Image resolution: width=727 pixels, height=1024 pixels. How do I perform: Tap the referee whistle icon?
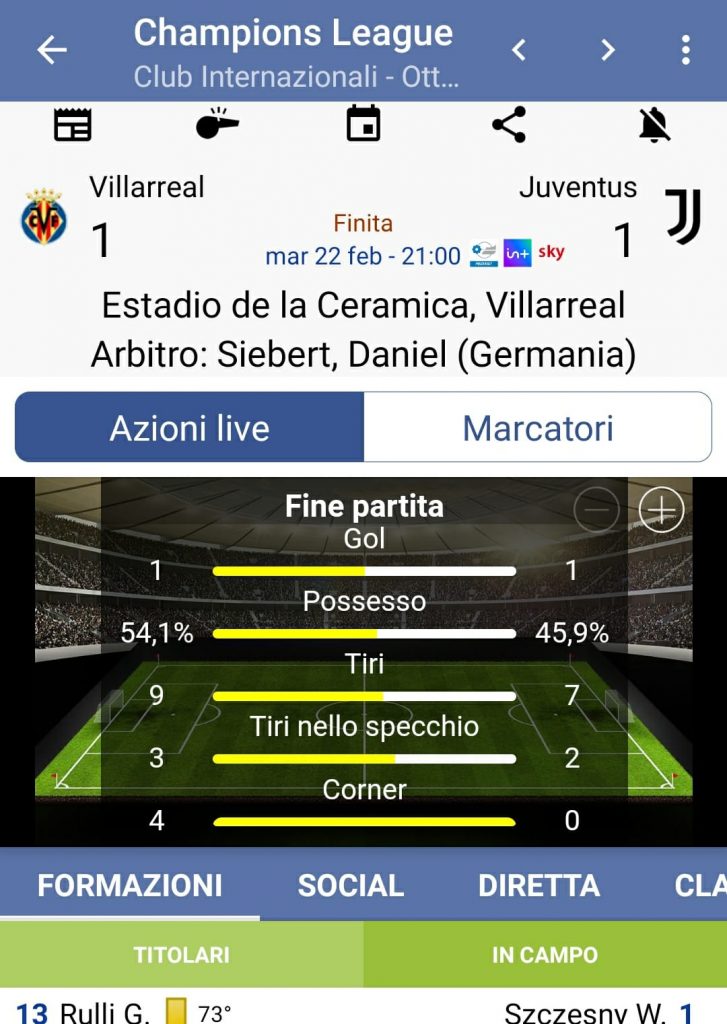point(217,125)
